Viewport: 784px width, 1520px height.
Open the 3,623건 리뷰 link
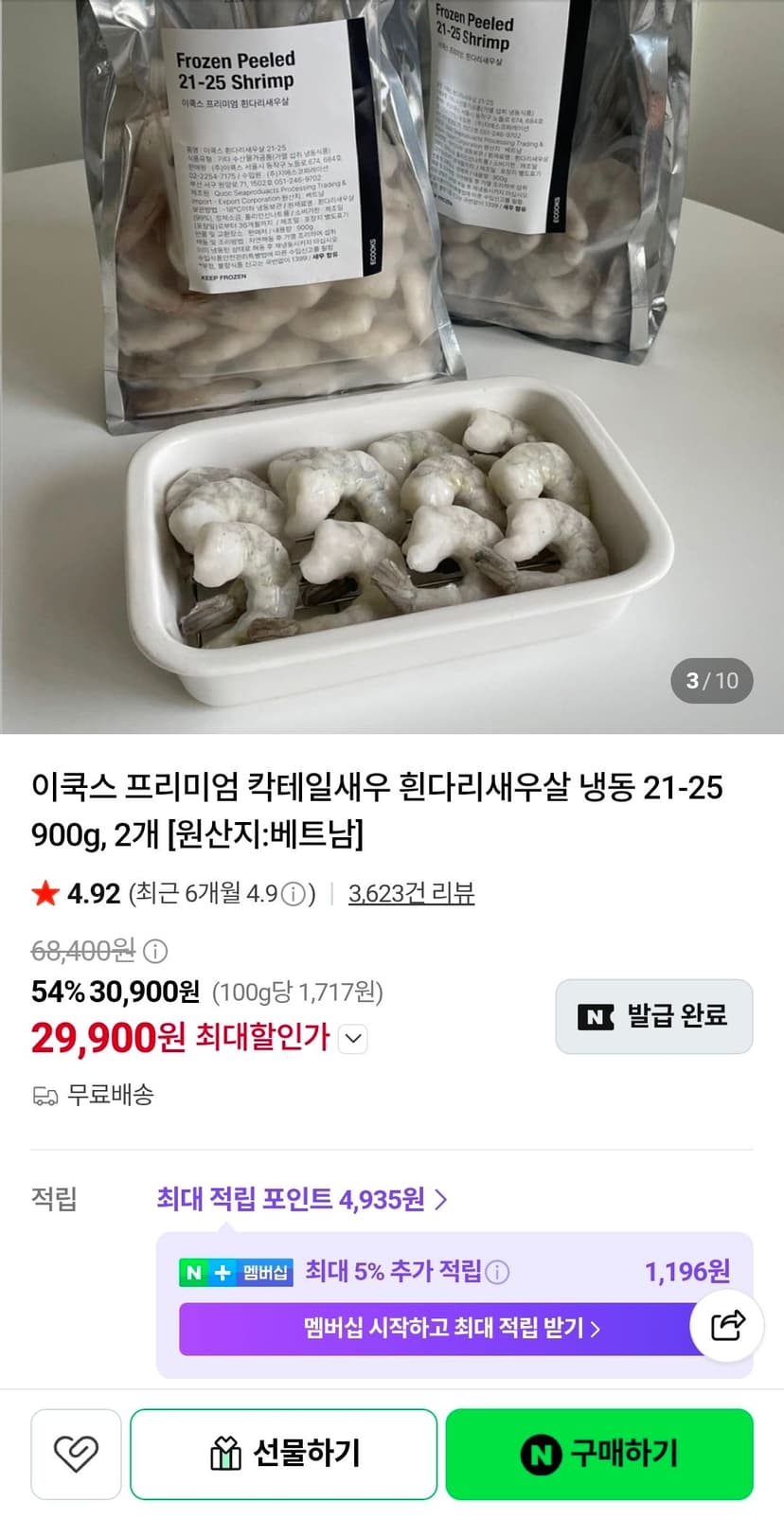[x=411, y=893]
